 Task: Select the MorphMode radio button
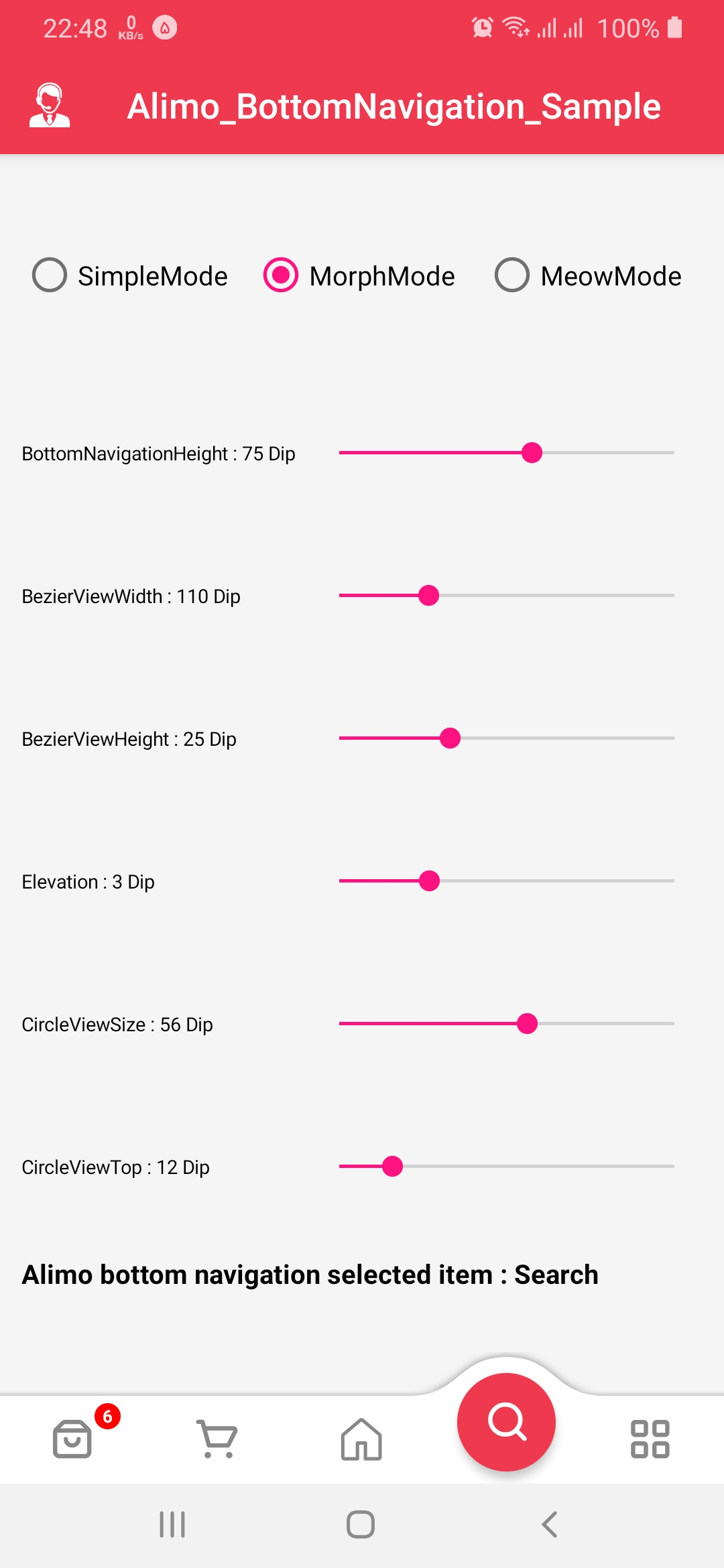[x=281, y=275]
